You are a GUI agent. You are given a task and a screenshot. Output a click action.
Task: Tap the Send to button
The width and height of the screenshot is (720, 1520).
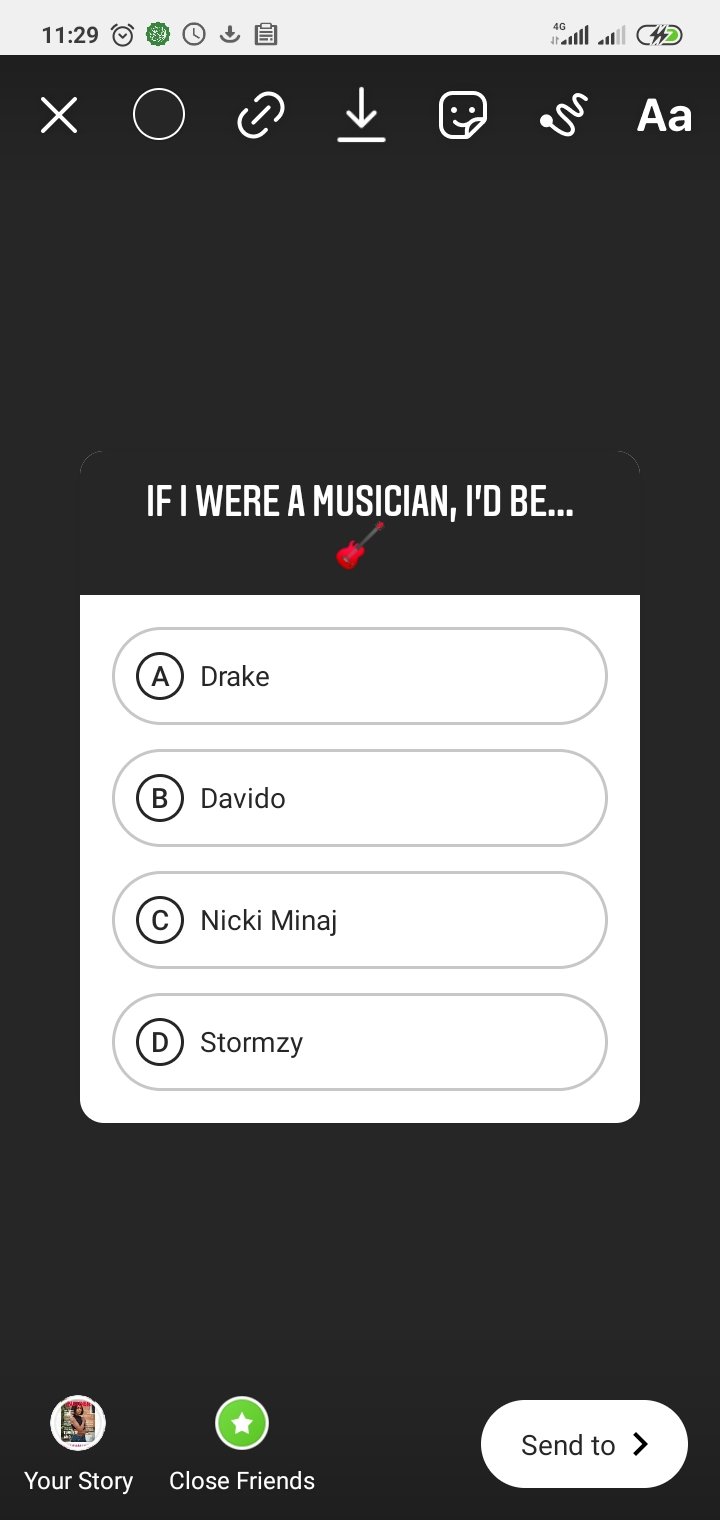tap(584, 1444)
